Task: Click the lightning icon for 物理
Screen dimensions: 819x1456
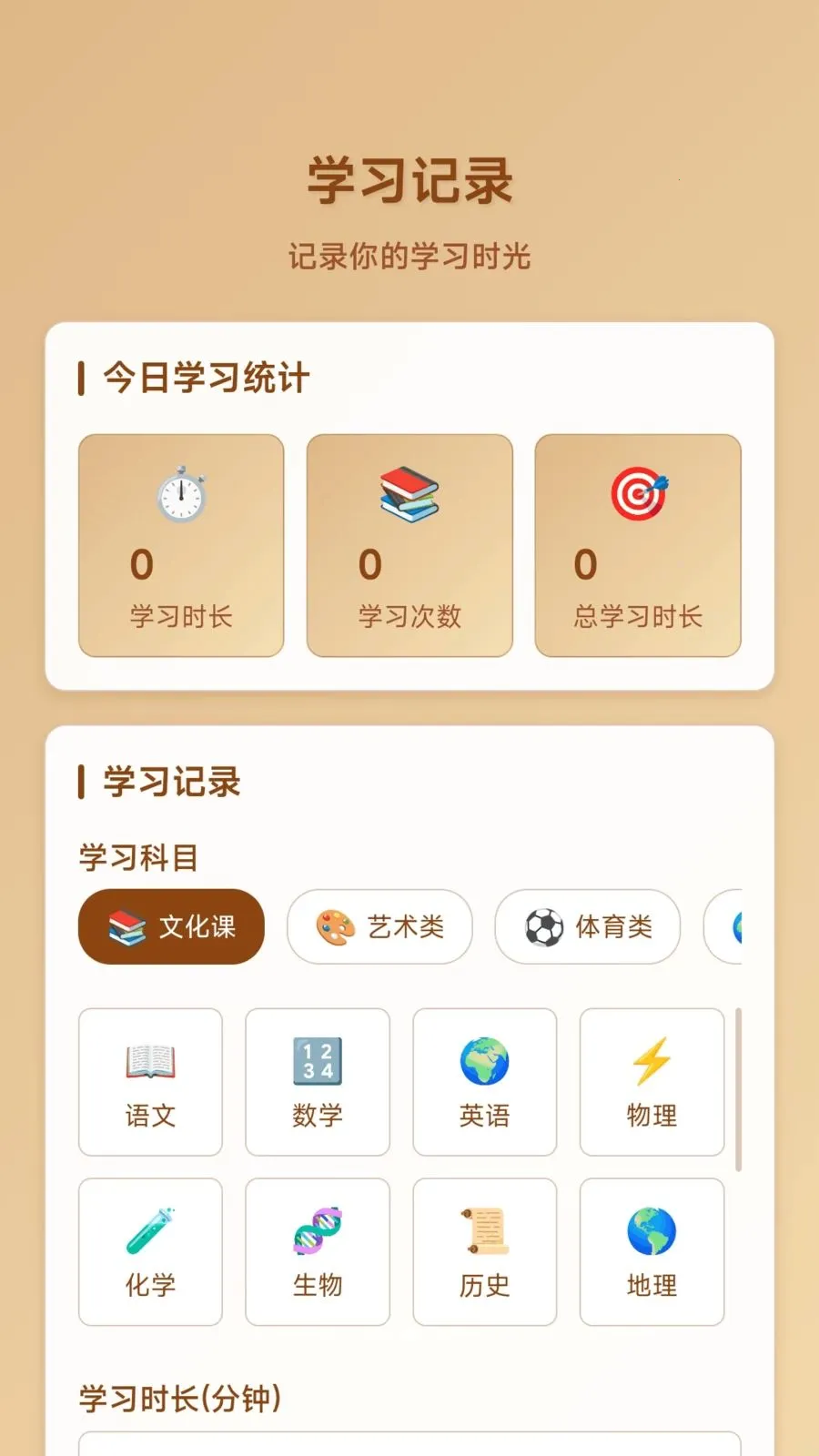Action: click(x=652, y=1060)
